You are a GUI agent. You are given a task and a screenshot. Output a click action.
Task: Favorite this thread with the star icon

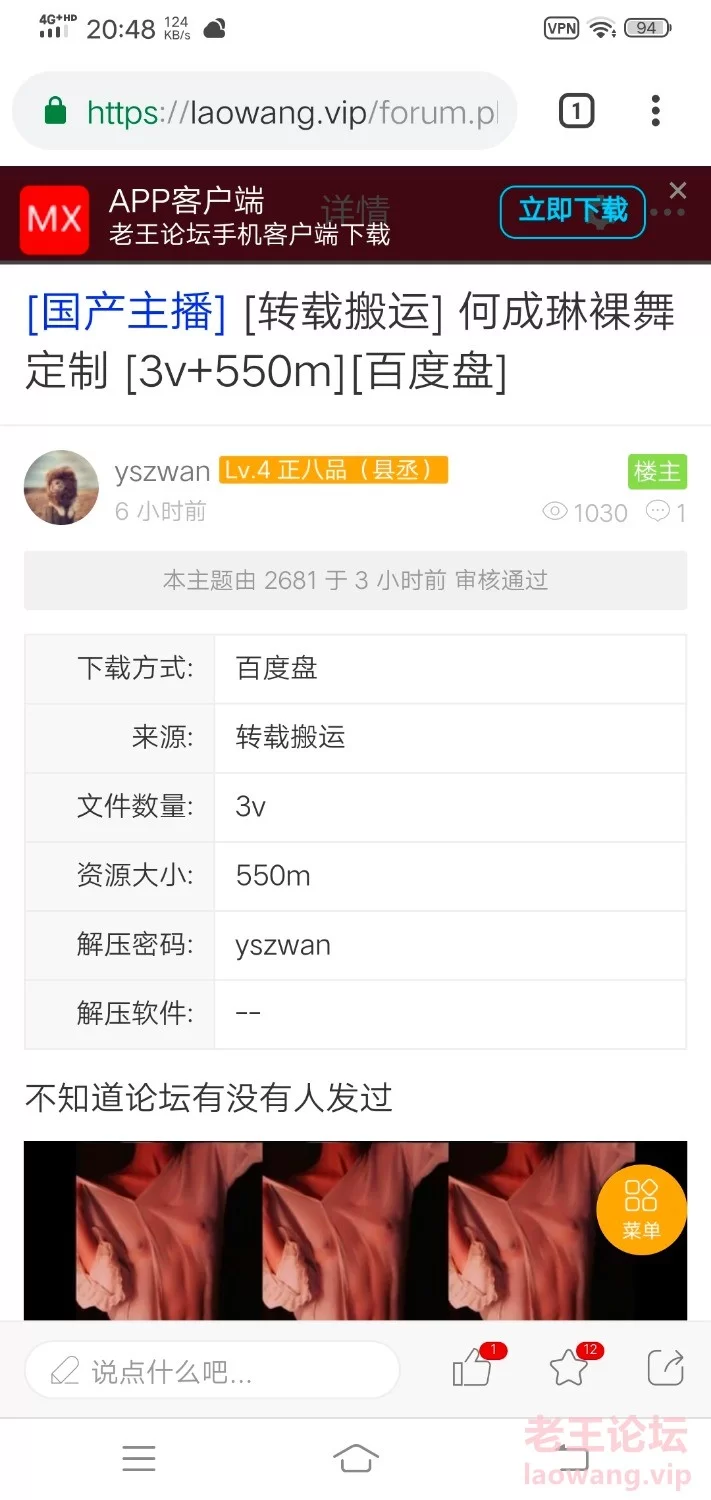point(570,1368)
